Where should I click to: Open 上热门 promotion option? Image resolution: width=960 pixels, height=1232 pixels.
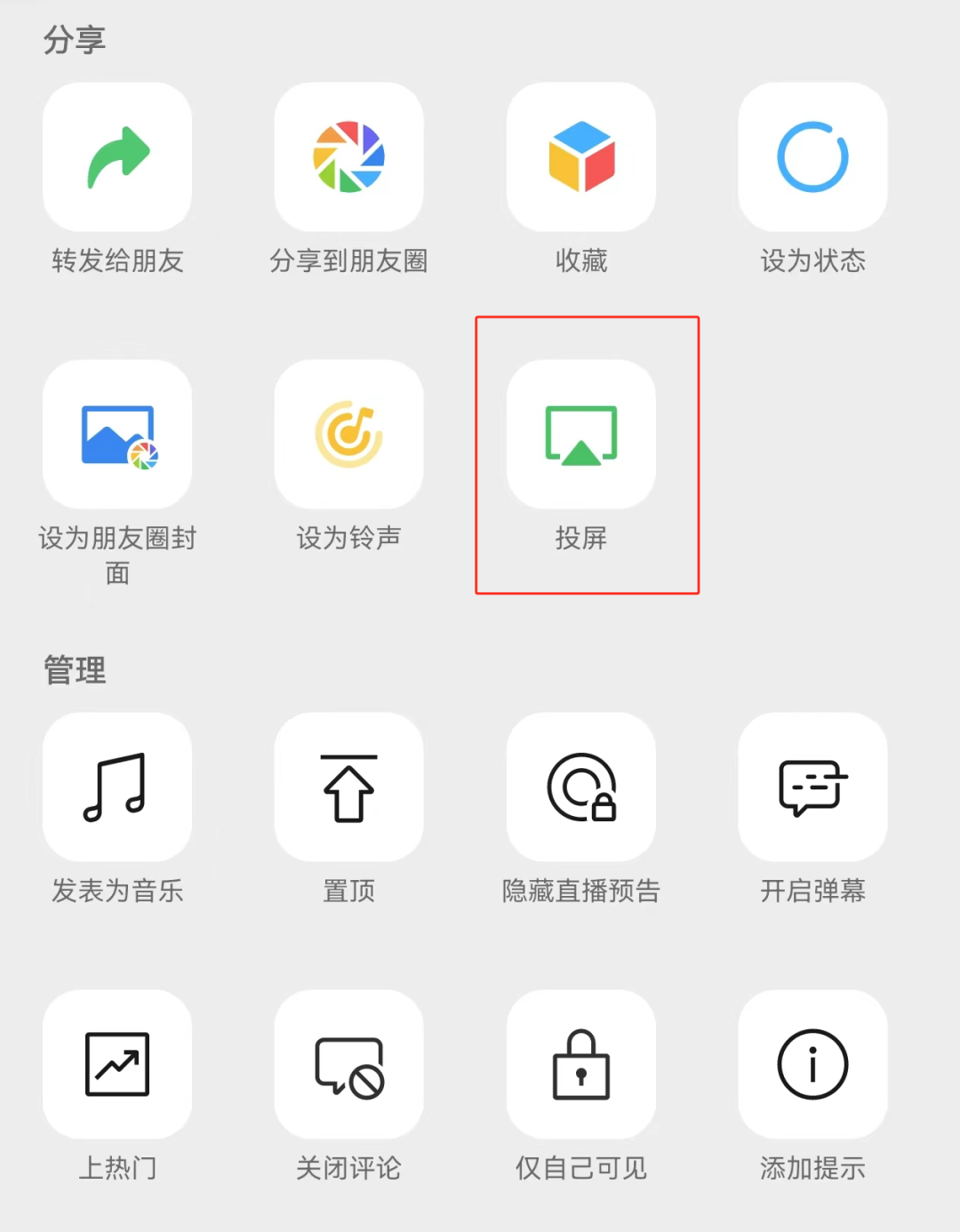[117, 1064]
